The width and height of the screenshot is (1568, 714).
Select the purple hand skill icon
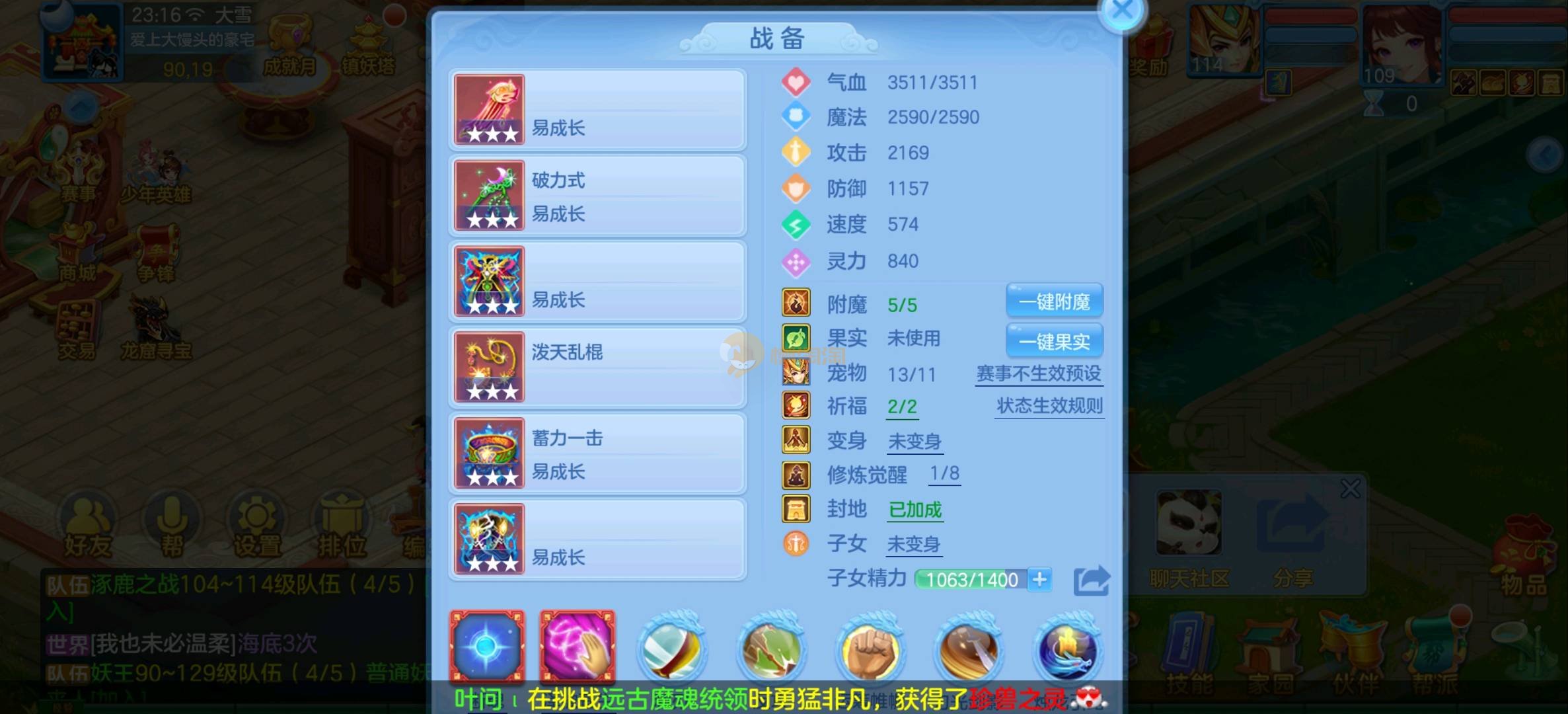click(x=578, y=646)
